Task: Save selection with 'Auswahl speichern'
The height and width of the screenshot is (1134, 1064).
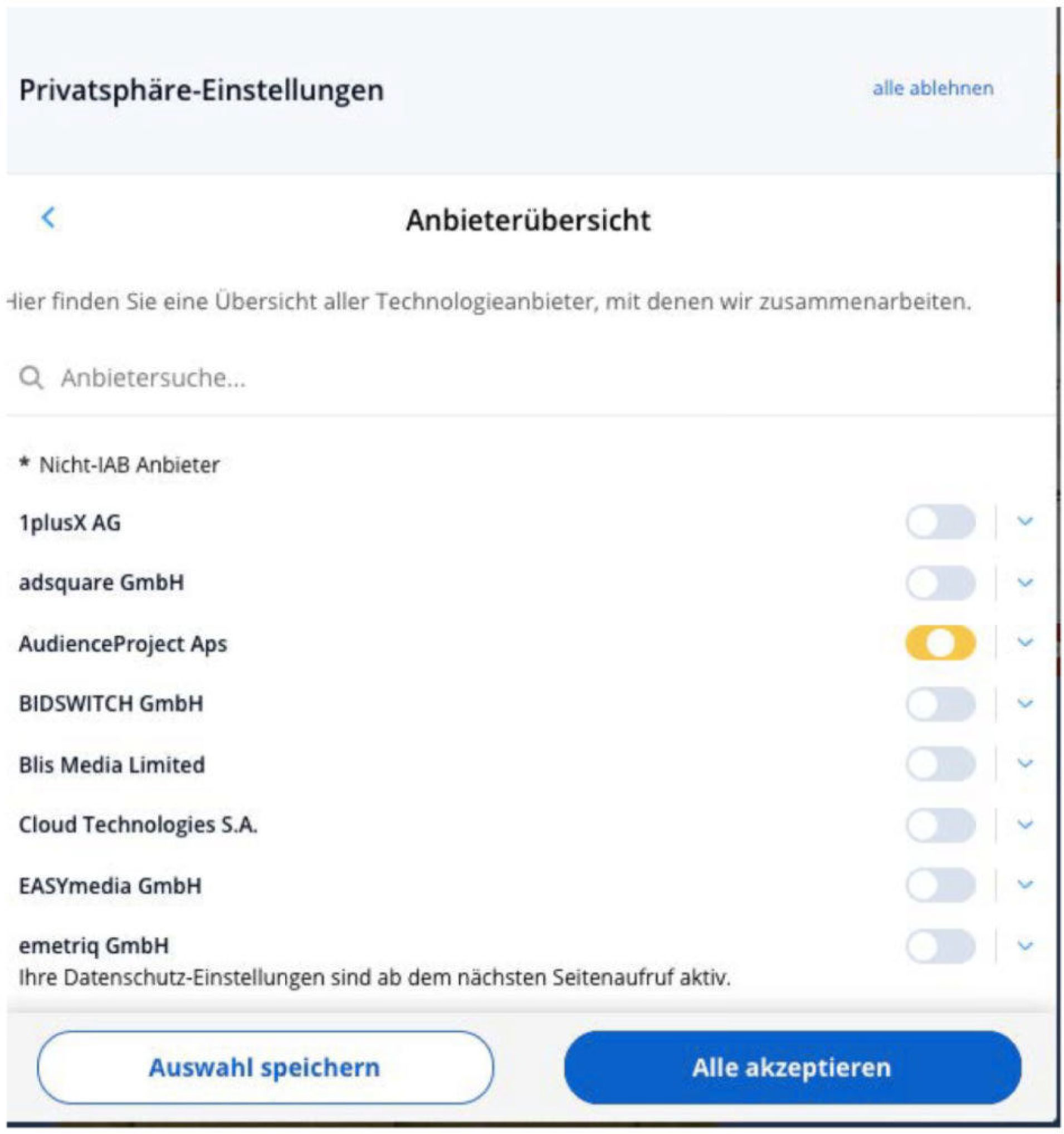Action: 265,1067
